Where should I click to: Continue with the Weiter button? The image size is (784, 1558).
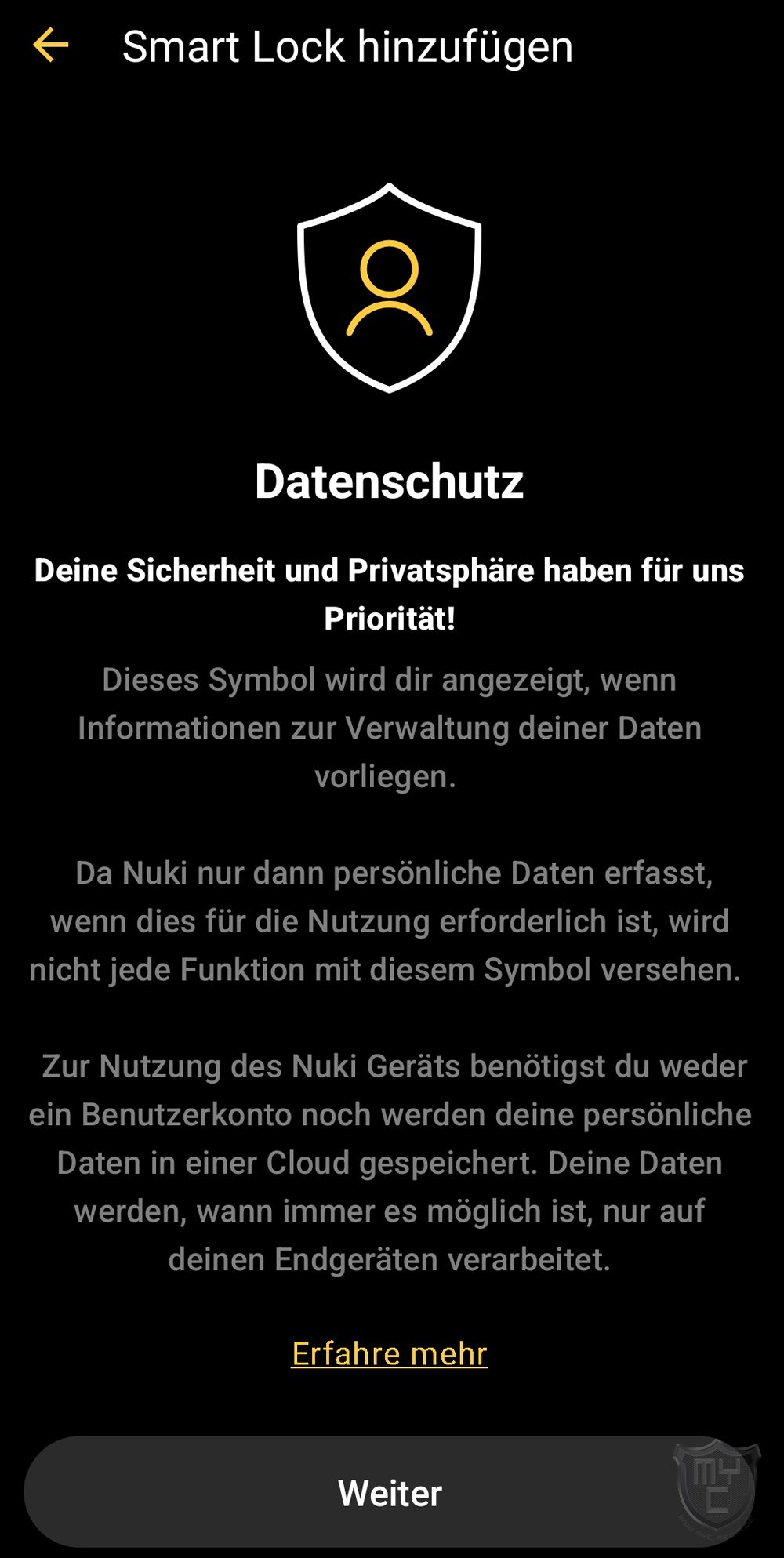point(390,1493)
